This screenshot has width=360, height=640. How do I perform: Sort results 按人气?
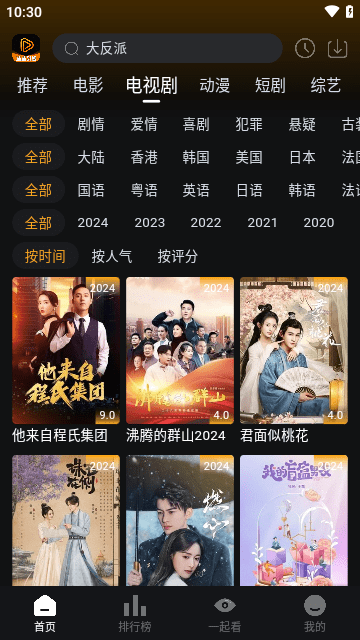pos(111,256)
